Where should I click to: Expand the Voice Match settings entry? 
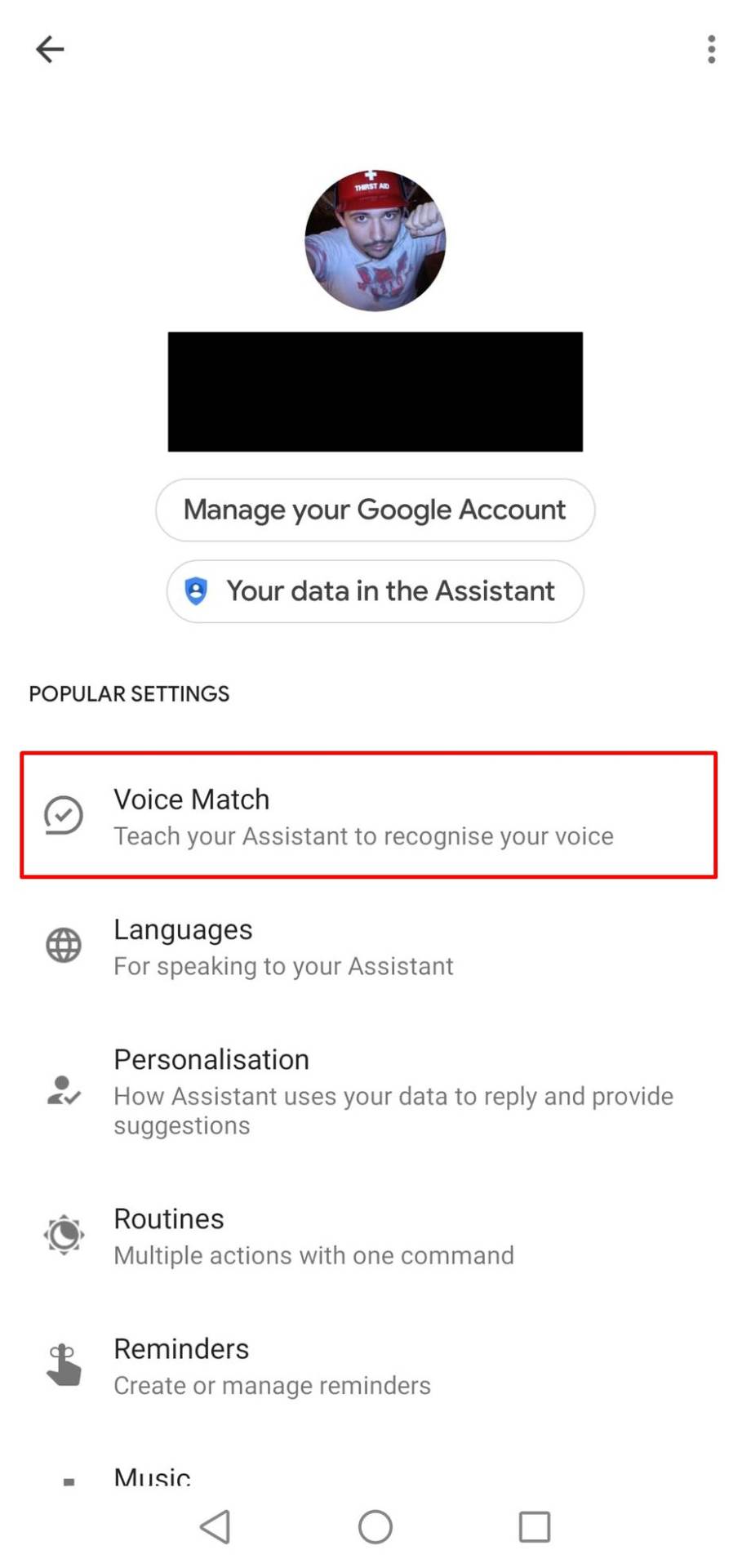coord(367,817)
